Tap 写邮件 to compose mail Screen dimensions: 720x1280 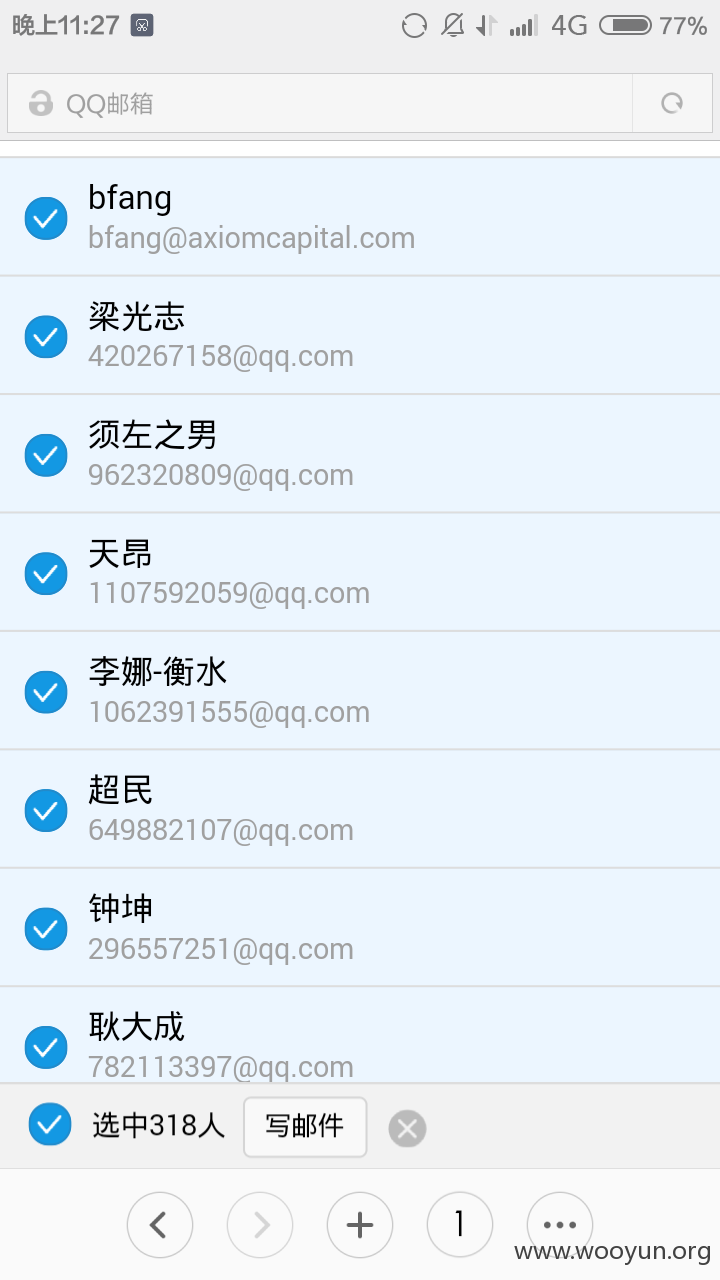tap(305, 1127)
